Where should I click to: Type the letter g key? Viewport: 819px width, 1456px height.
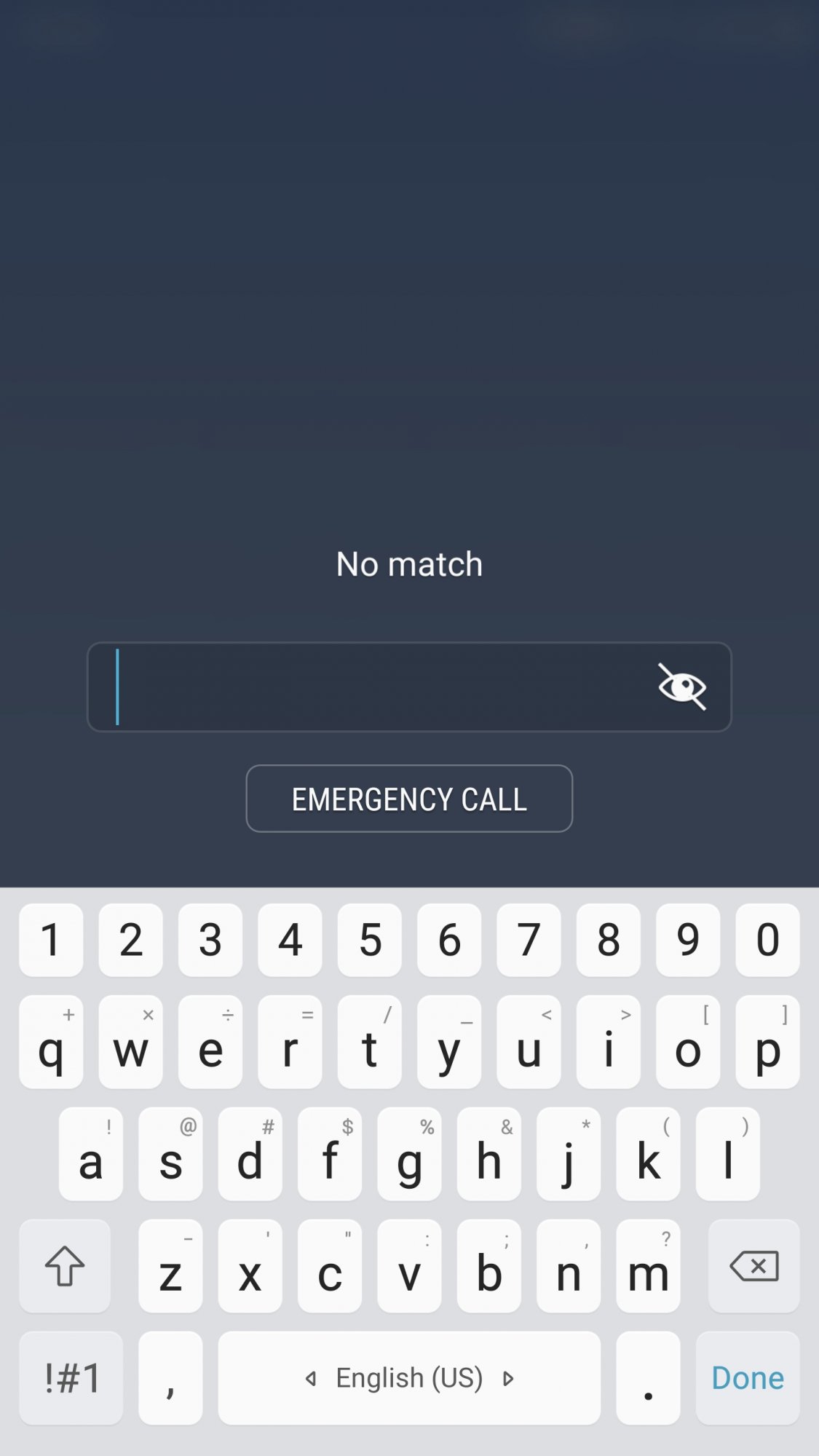[409, 1154]
